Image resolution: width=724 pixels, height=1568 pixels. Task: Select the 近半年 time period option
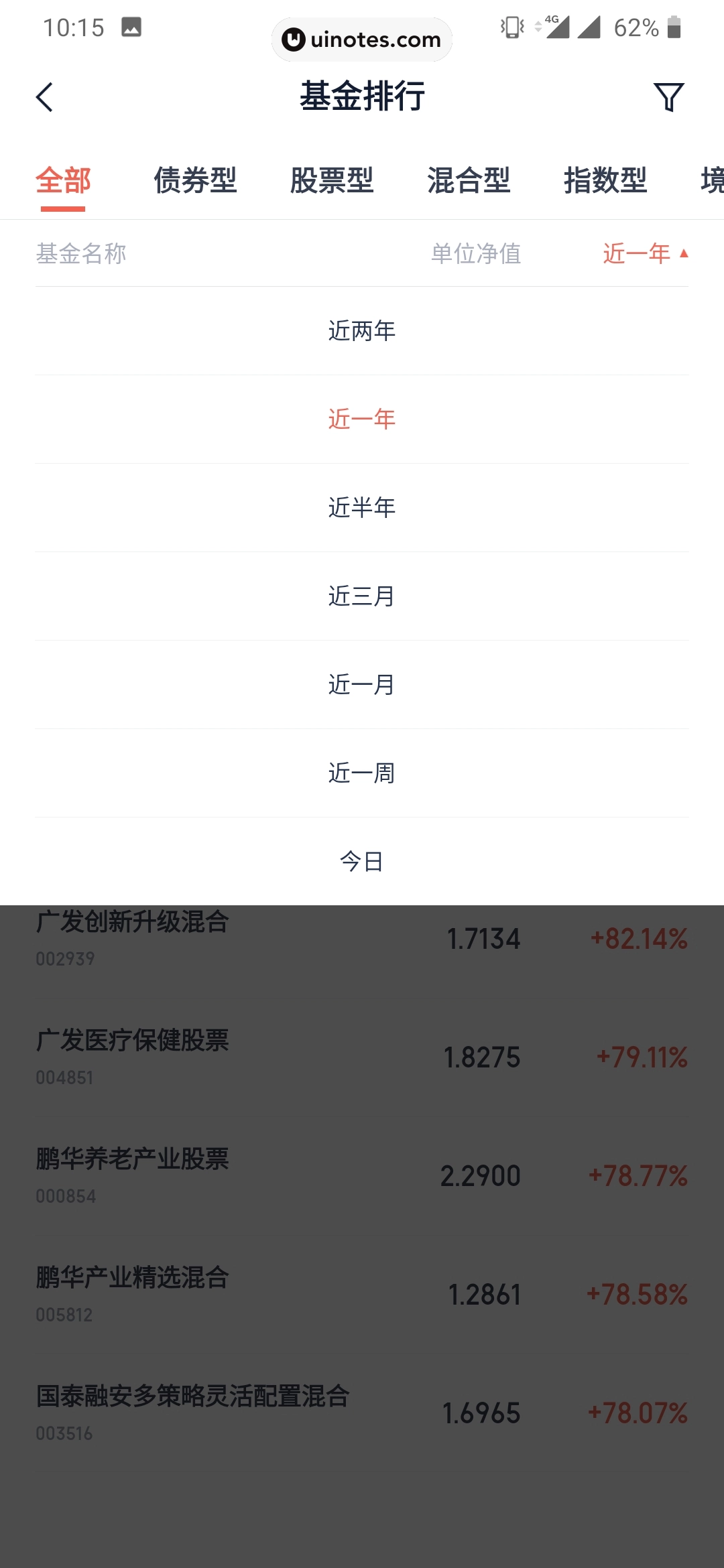pyautogui.click(x=361, y=507)
